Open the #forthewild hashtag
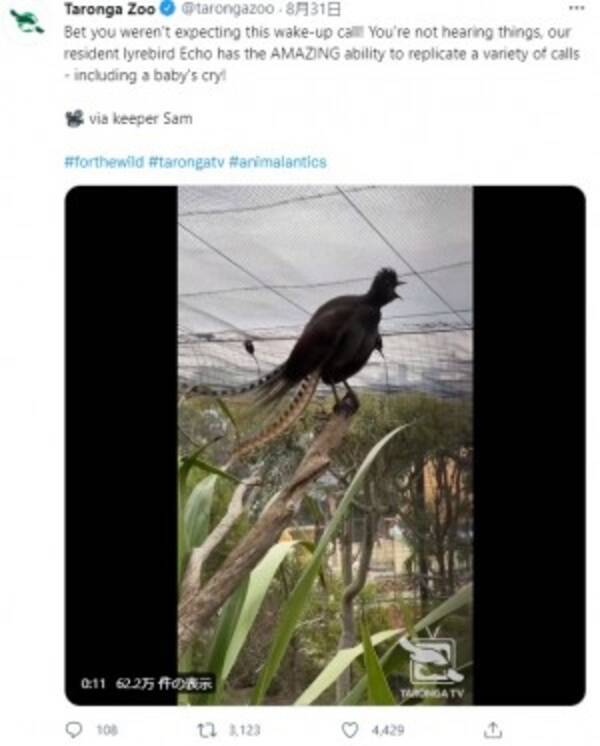The width and height of the screenshot is (600, 746). click(103, 161)
